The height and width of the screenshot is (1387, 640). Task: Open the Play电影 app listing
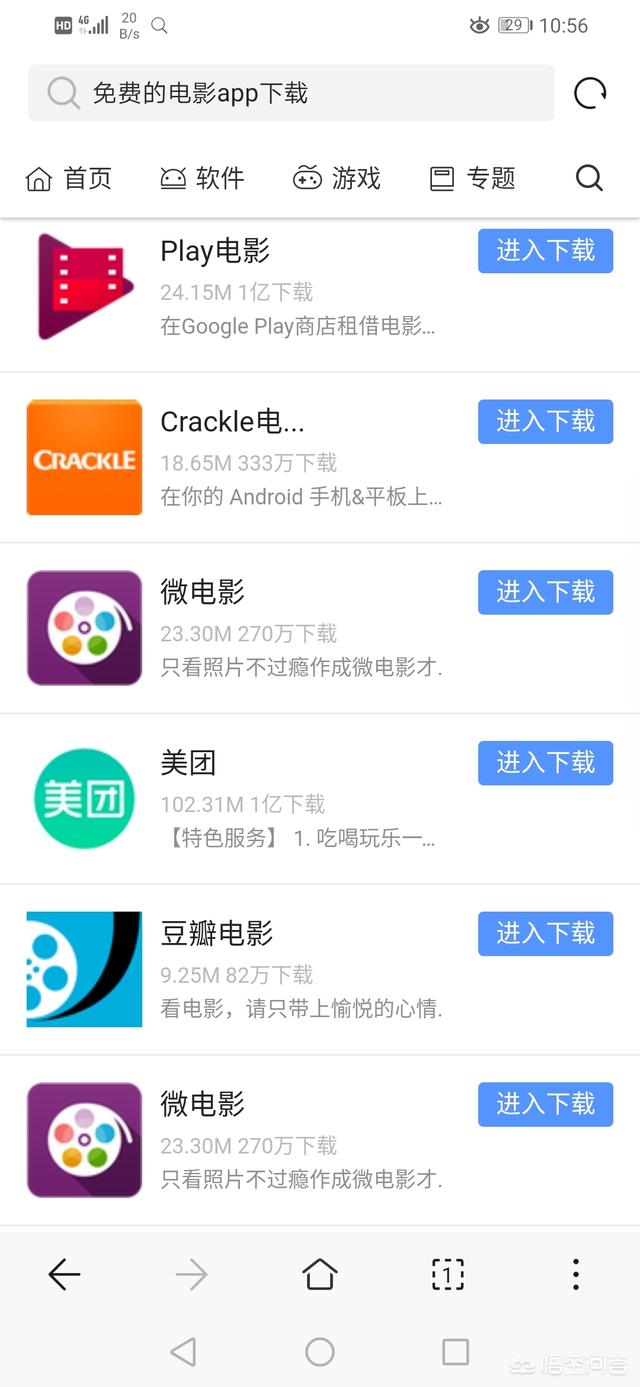pyautogui.click(x=215, y=251)
